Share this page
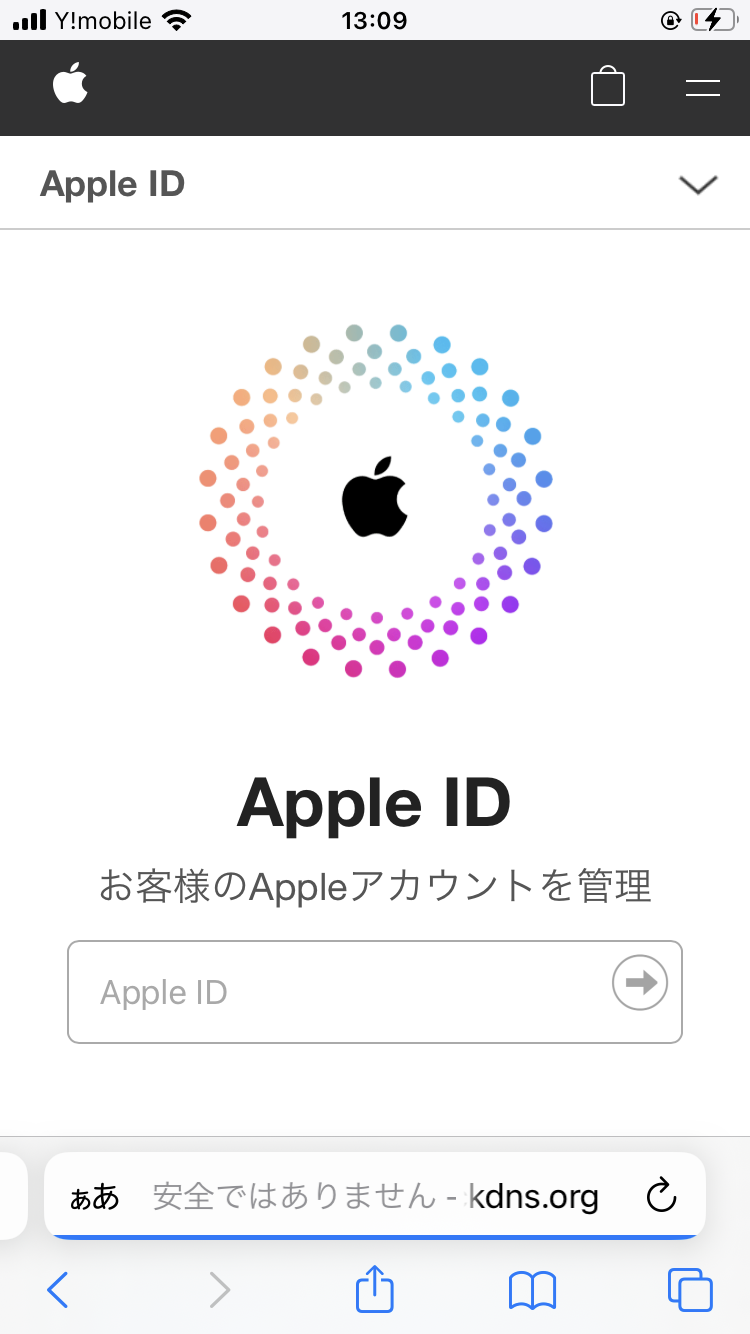750x1334 pixels. click(375, 1288)
